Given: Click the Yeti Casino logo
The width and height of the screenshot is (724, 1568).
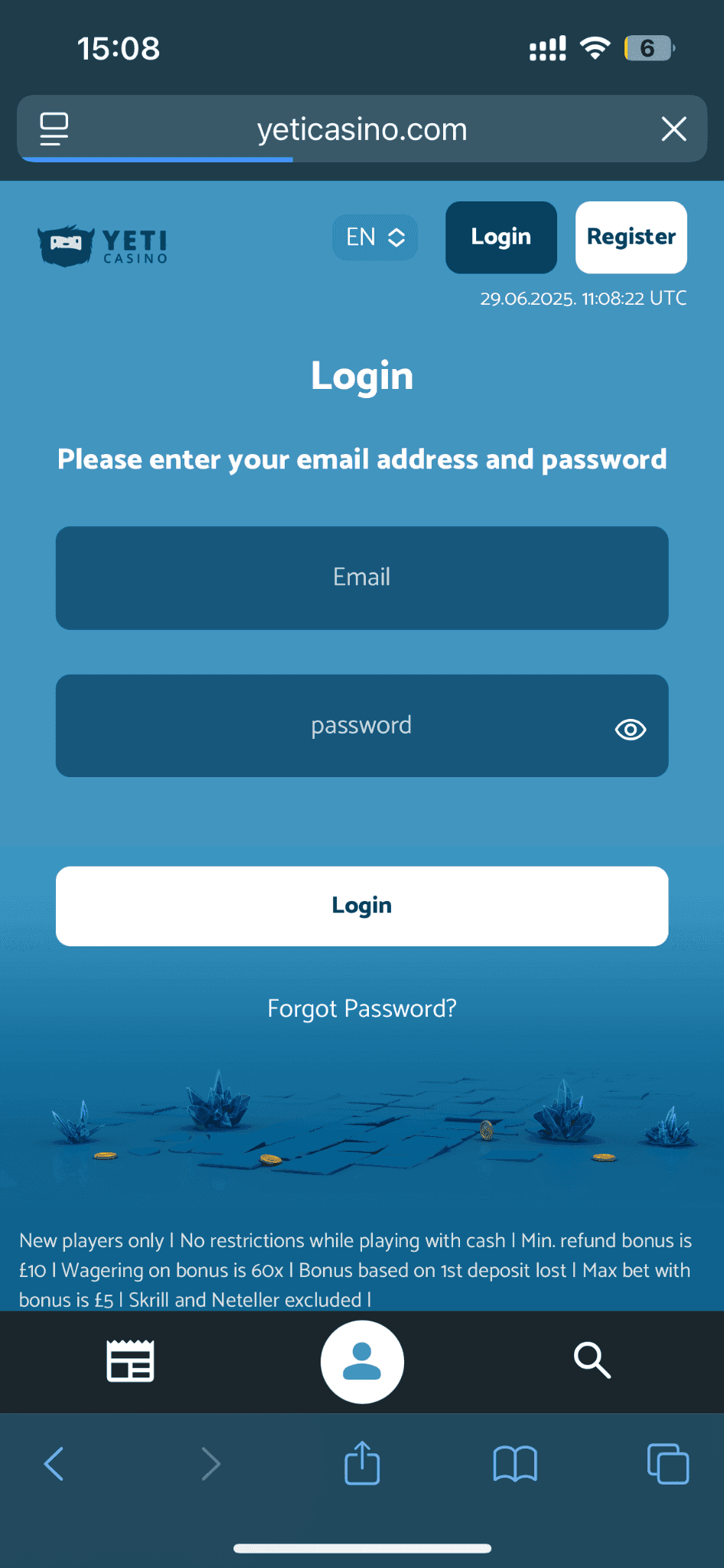Looking at the screenshot, I should point(104,245).
